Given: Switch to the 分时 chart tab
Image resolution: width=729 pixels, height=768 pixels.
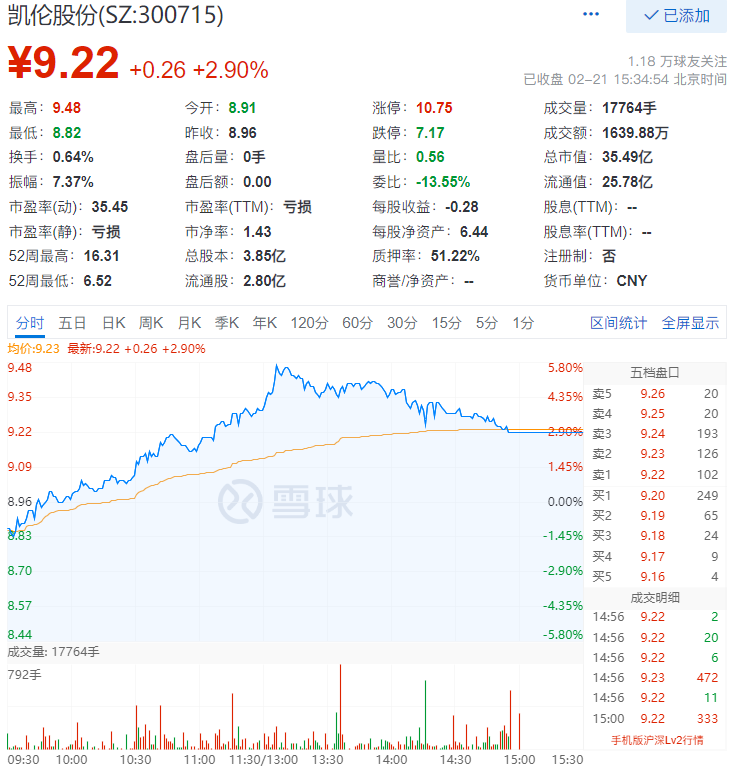Looking at the screenshot, I should [30, 323].
